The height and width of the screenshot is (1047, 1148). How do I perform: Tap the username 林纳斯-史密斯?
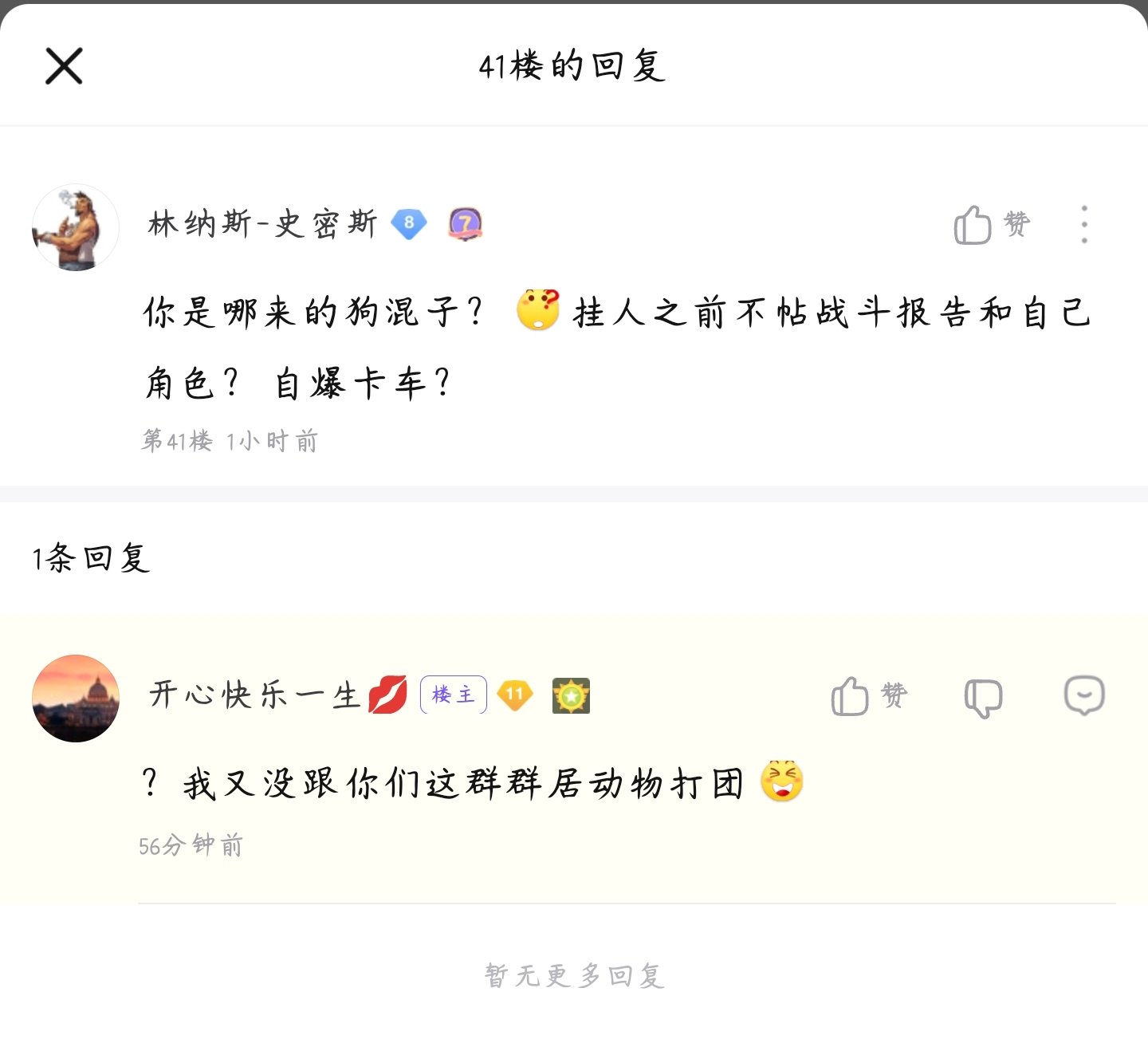[262, 224]
